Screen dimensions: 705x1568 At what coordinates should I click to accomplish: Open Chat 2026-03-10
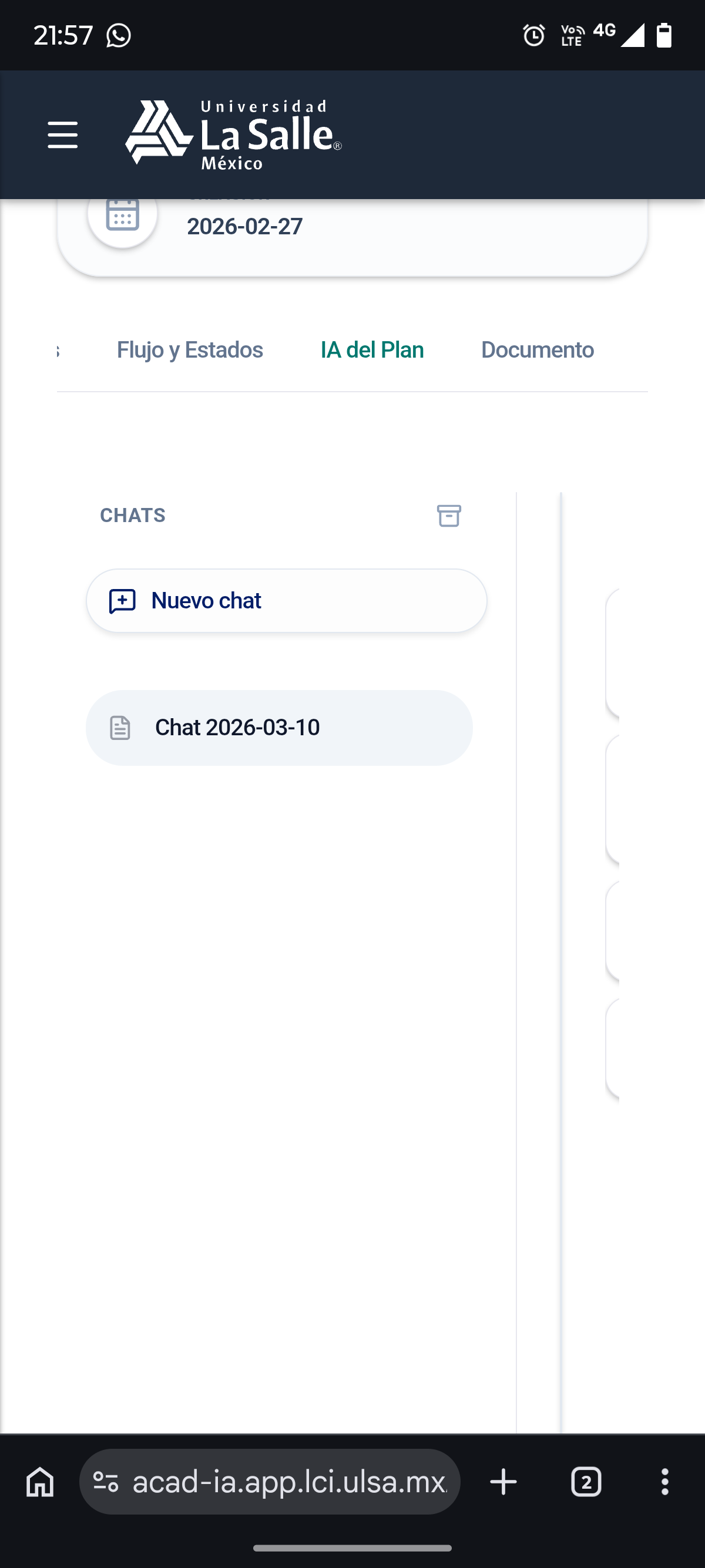click(279, 728)
